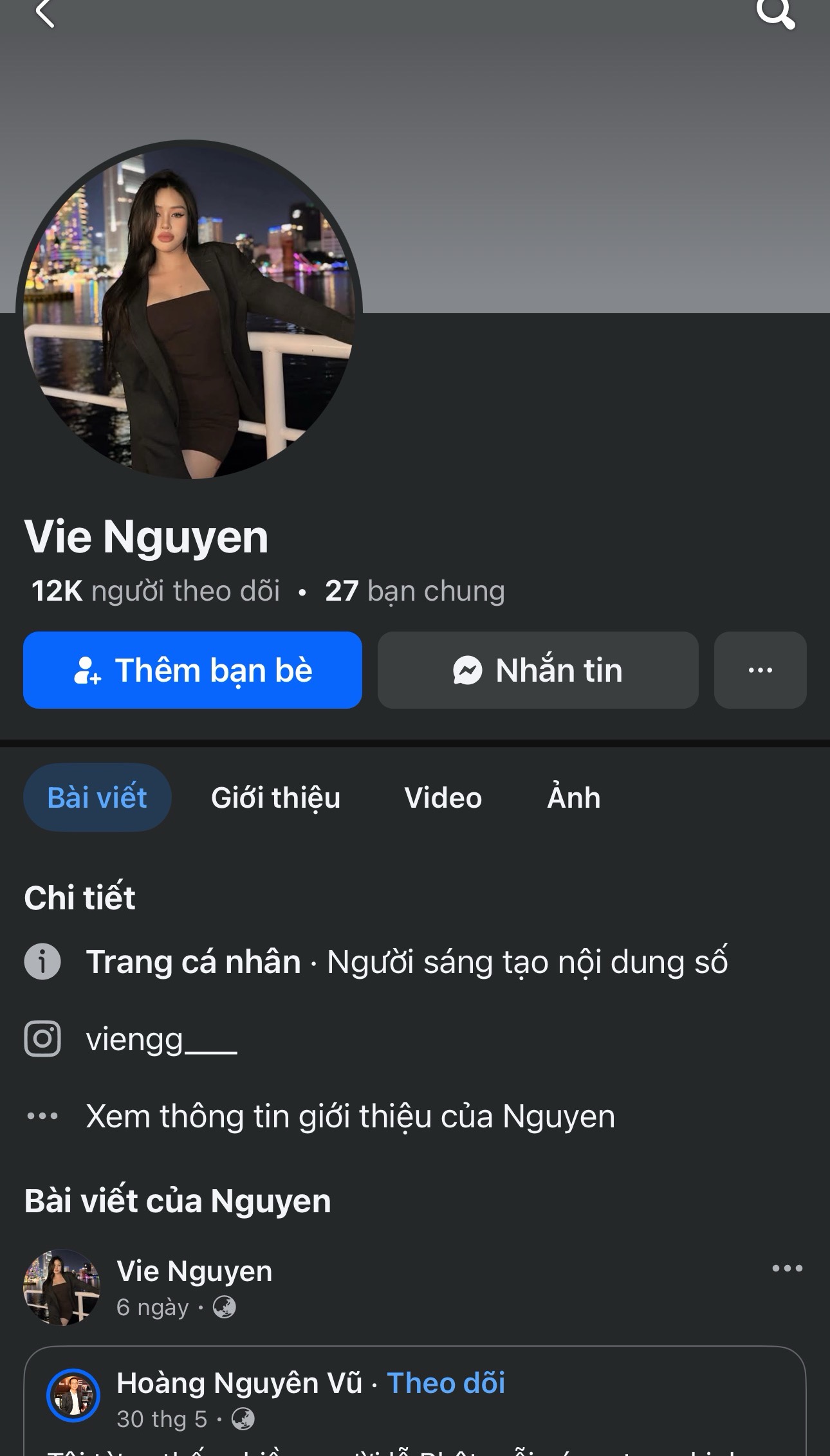
Task: View Vie Nguyen's large profile picture
Action: coord(189,313)
